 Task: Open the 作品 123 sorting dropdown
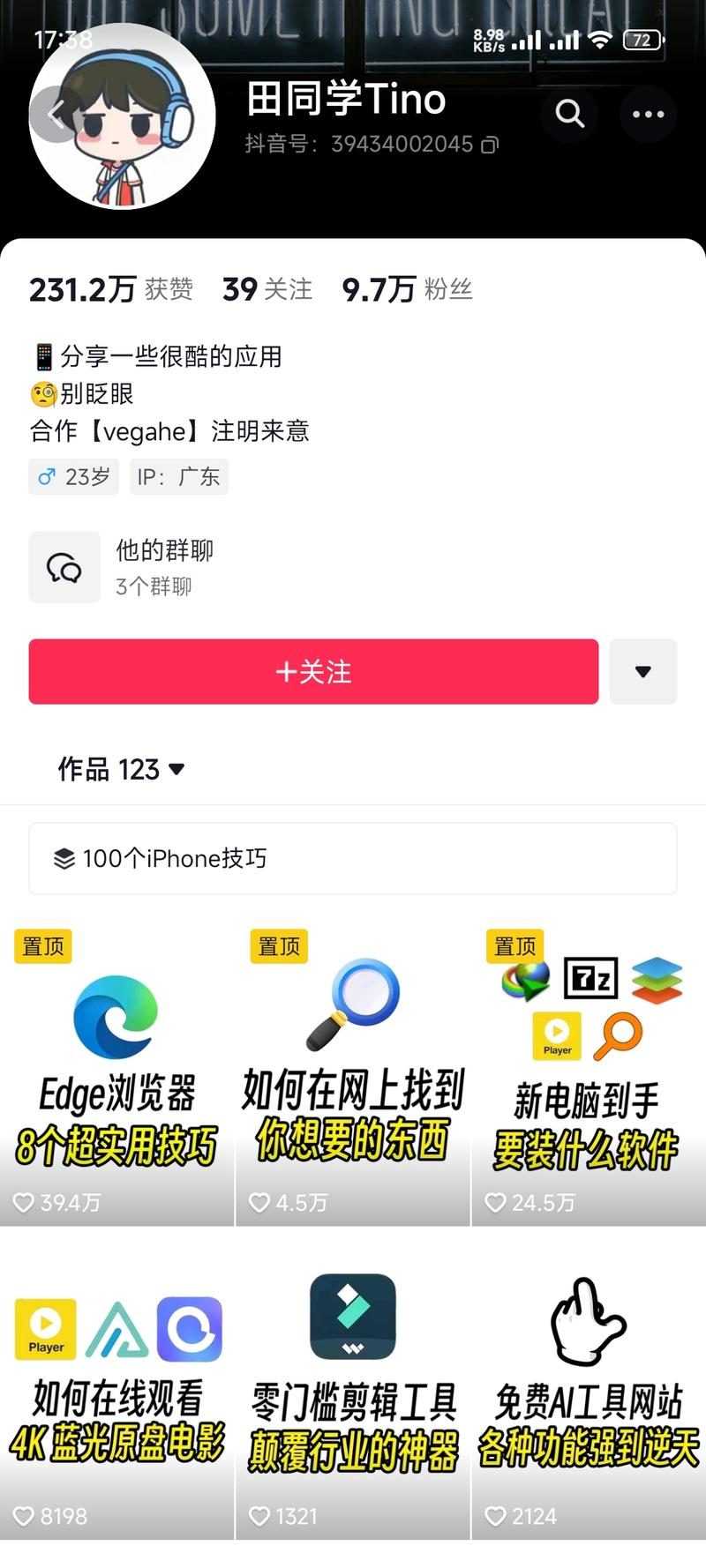(x=122, y=769)
